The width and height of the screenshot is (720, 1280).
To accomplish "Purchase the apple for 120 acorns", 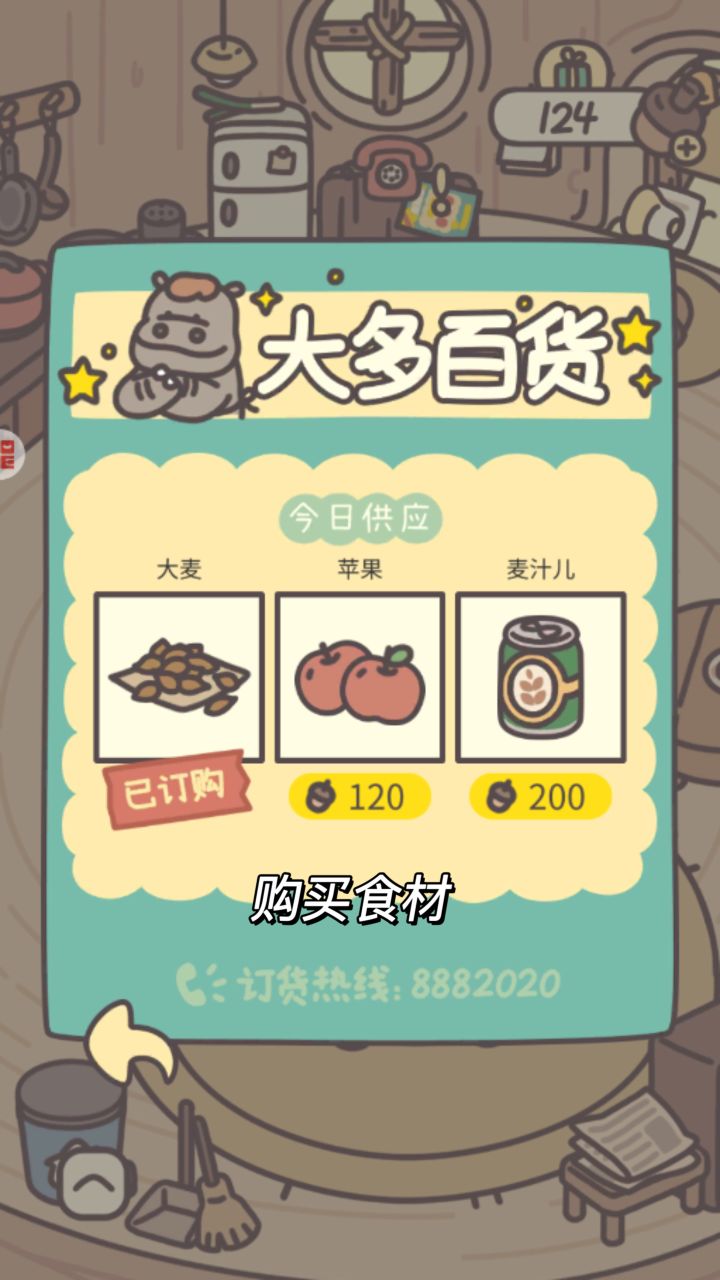I will point(358,796).
